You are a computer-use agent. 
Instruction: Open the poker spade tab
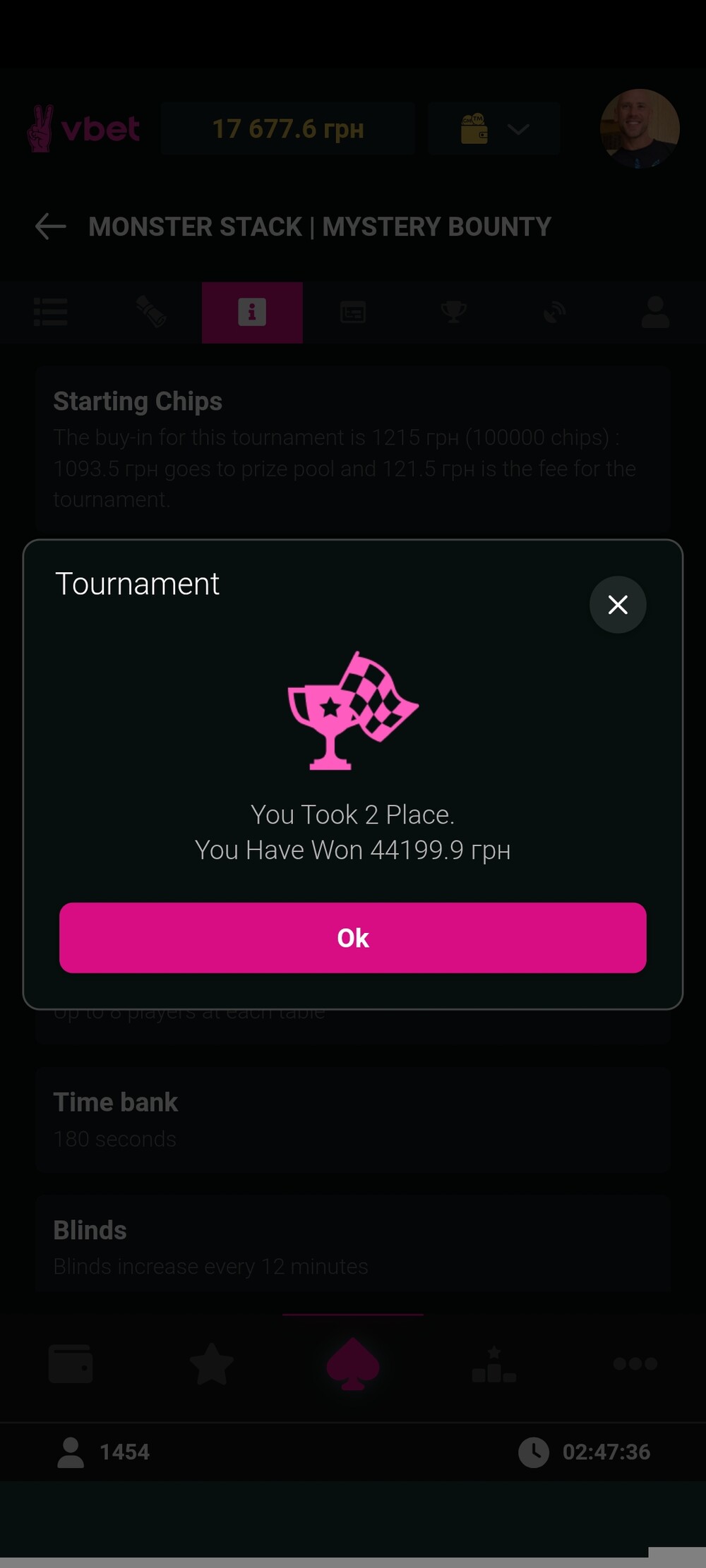point(353,1365)
